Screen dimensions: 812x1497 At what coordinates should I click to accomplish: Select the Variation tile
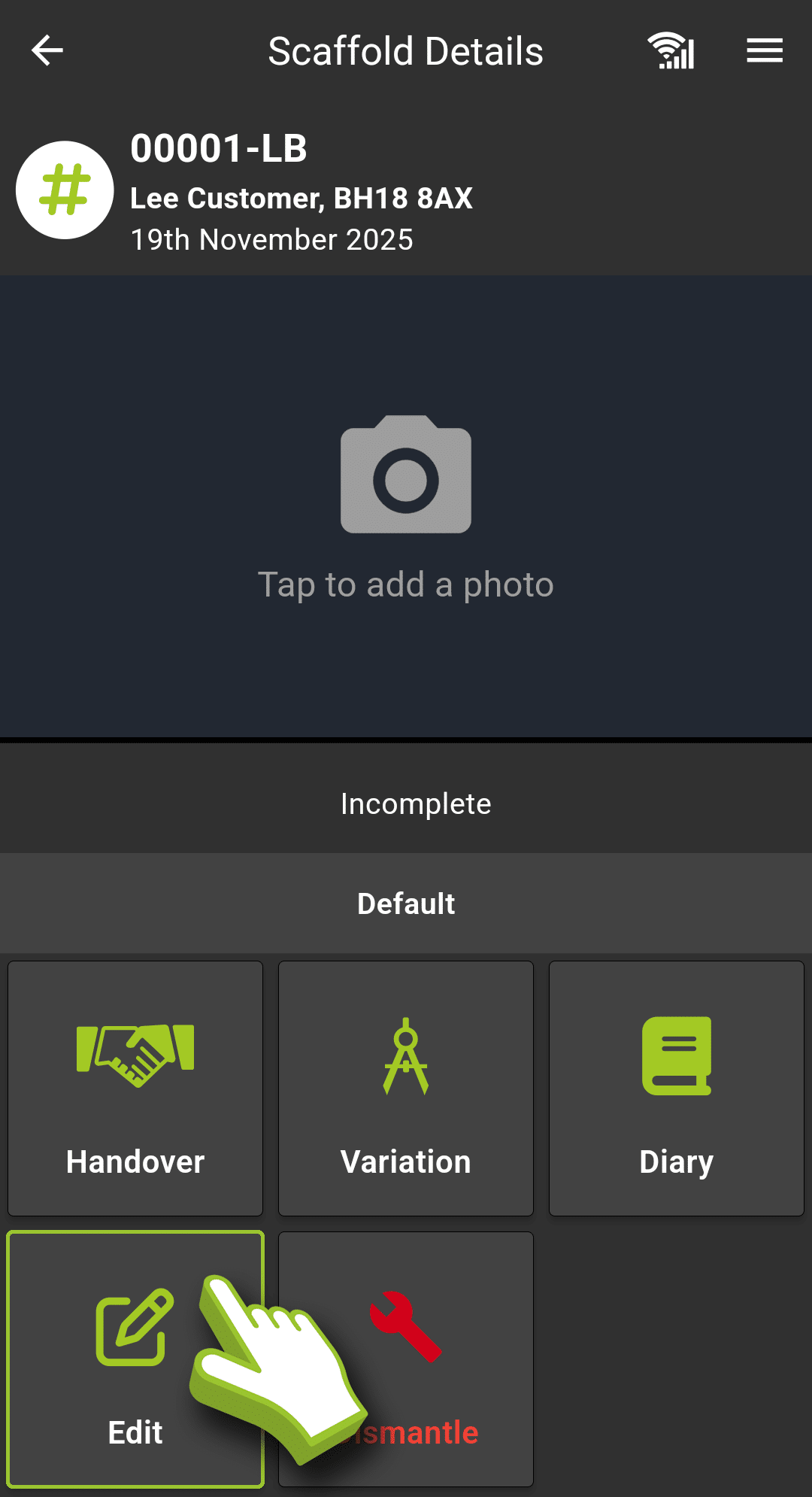[x=406, y=1088]
